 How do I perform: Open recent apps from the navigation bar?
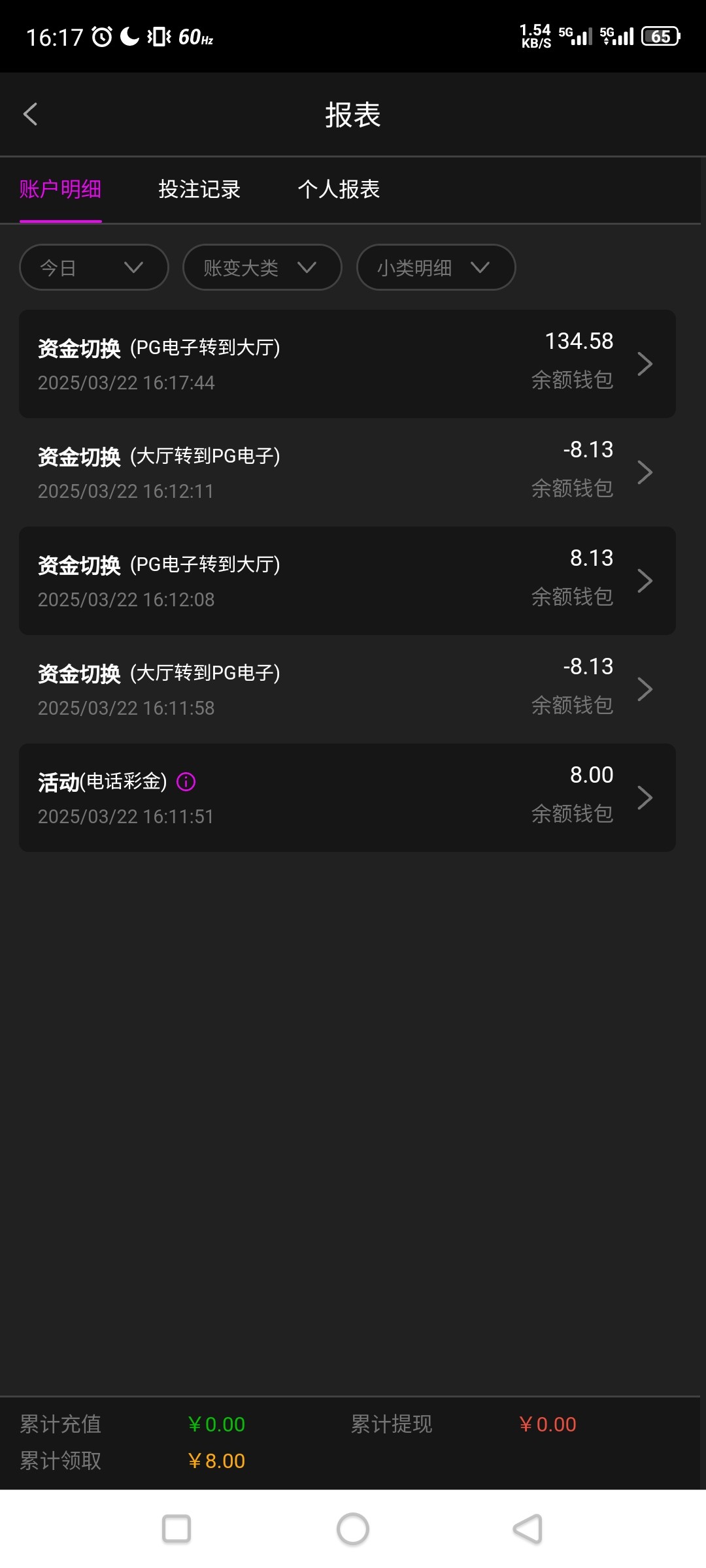[176, 1529]
